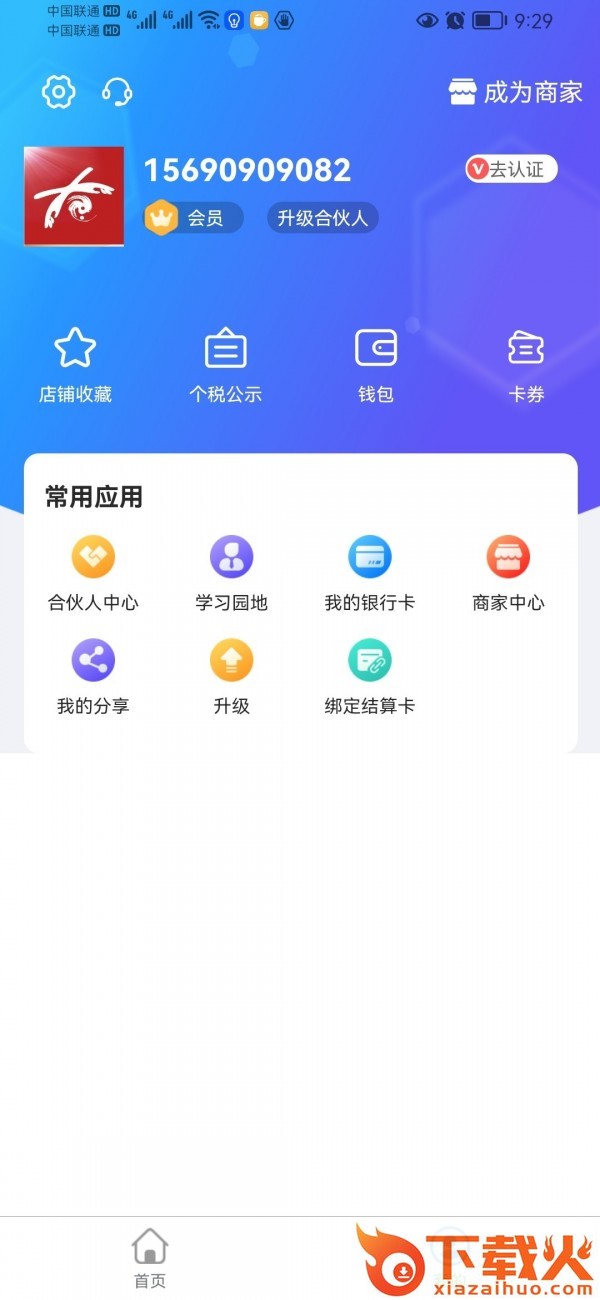This screenshot has width=600, height=1300.
Task: View 个税公示 tax disclosure
Action: point(225,365)
